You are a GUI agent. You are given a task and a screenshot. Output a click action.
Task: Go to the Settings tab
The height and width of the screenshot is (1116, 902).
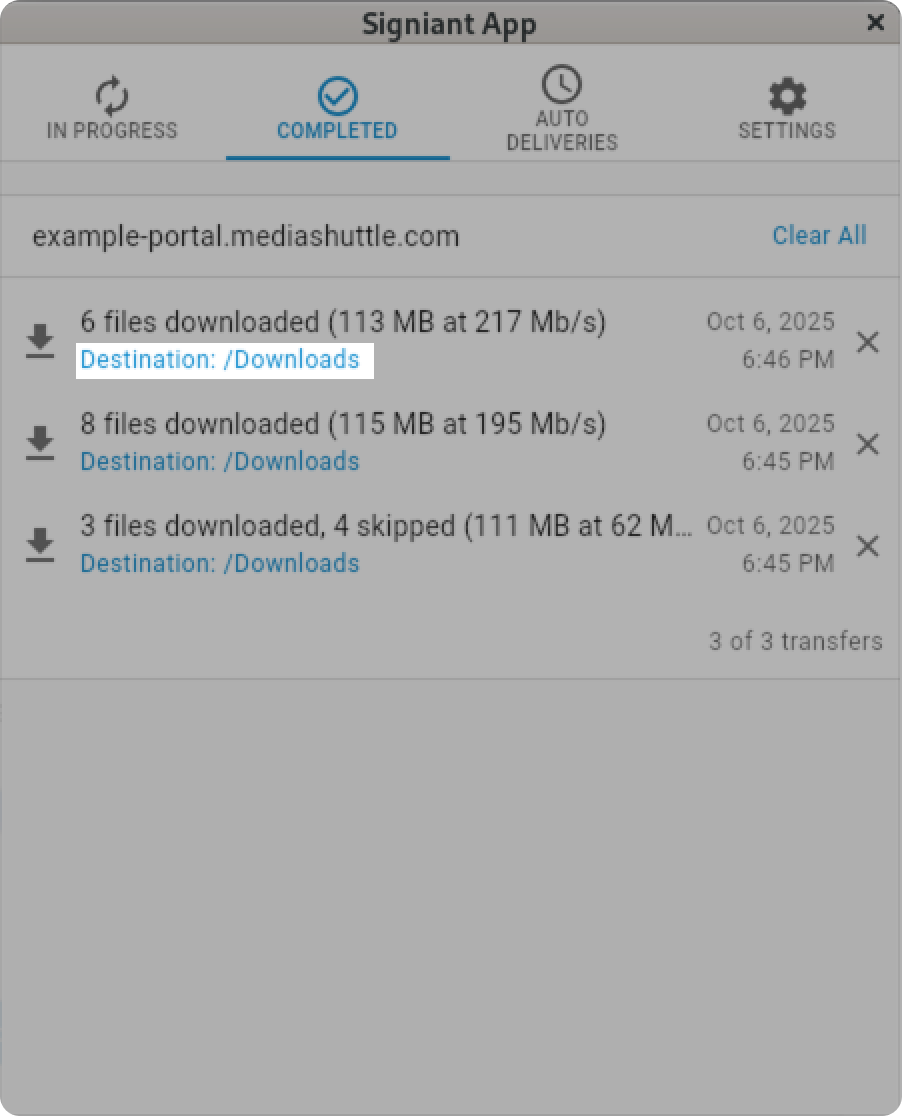coord(787,110)
